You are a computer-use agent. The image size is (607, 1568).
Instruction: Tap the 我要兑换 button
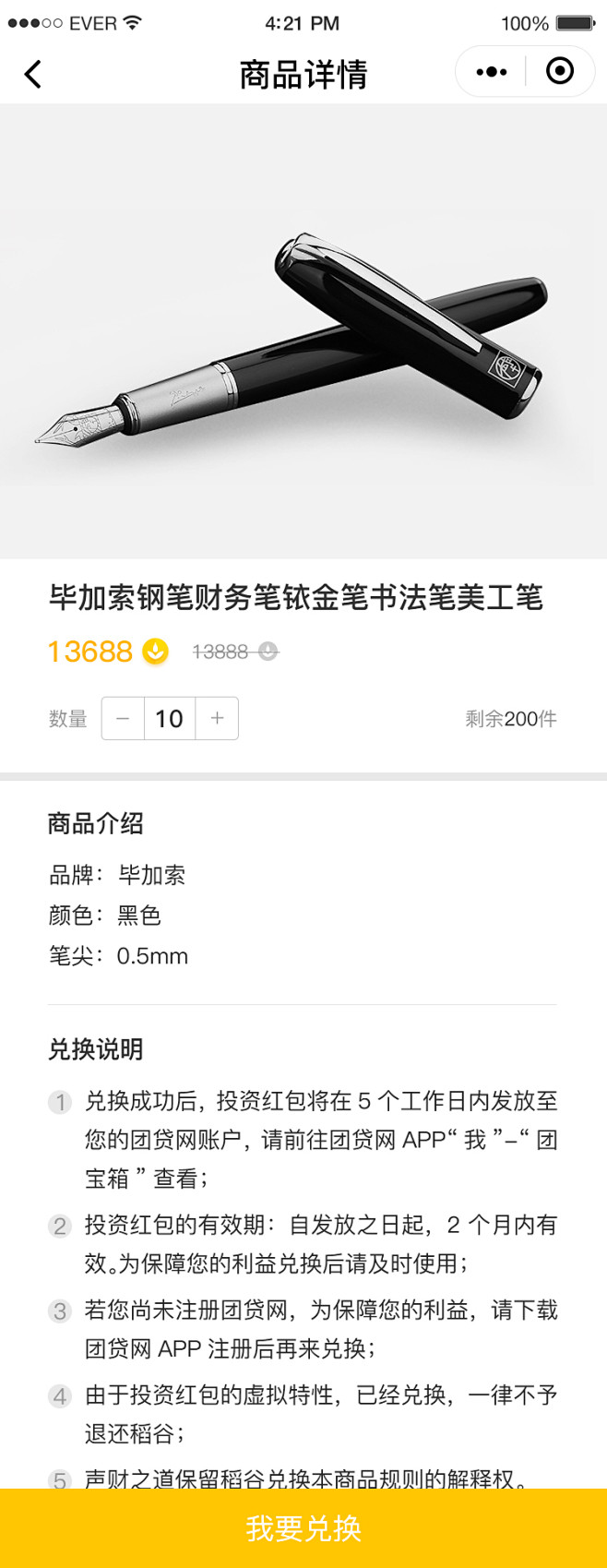pos(303,1528)
